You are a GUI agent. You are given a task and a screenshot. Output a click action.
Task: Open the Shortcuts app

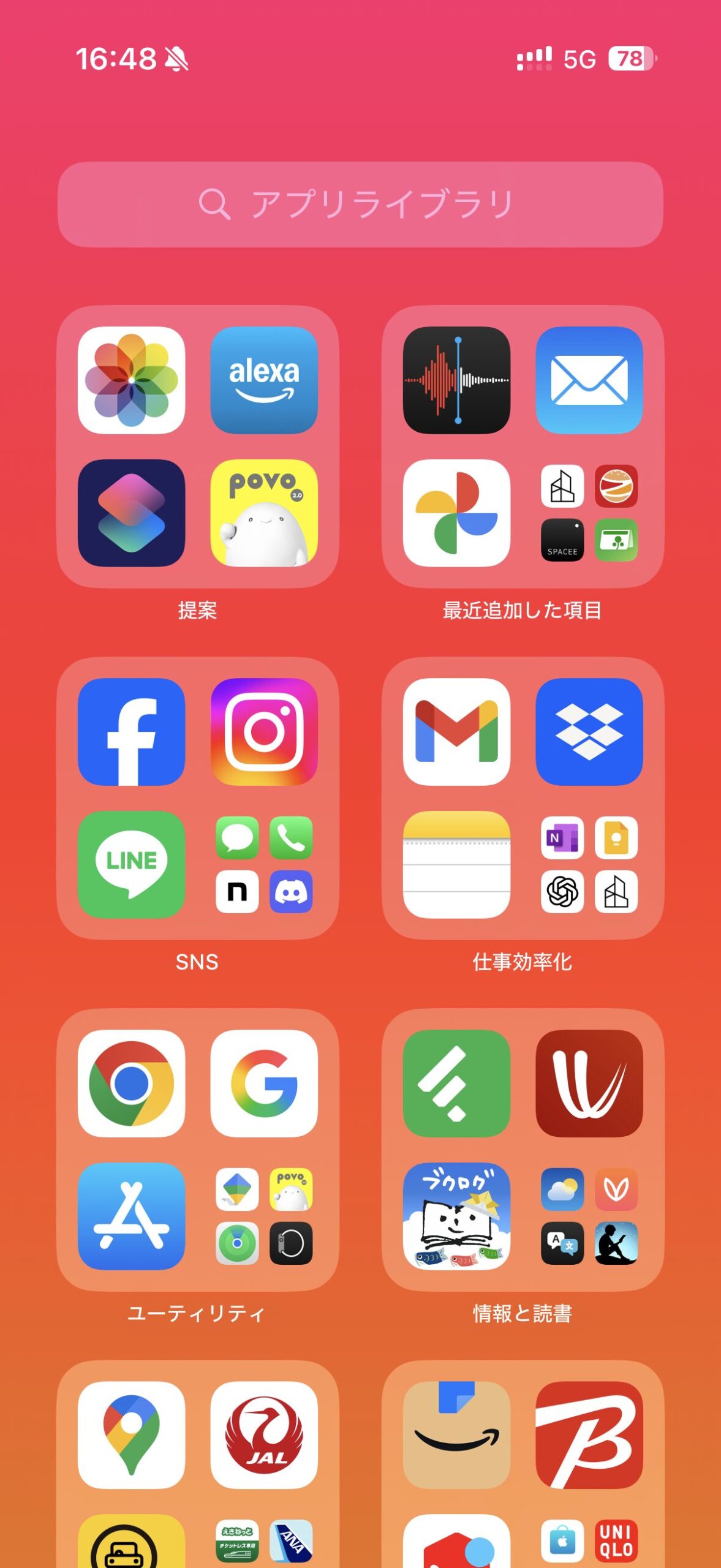click(x=131, y=513)
